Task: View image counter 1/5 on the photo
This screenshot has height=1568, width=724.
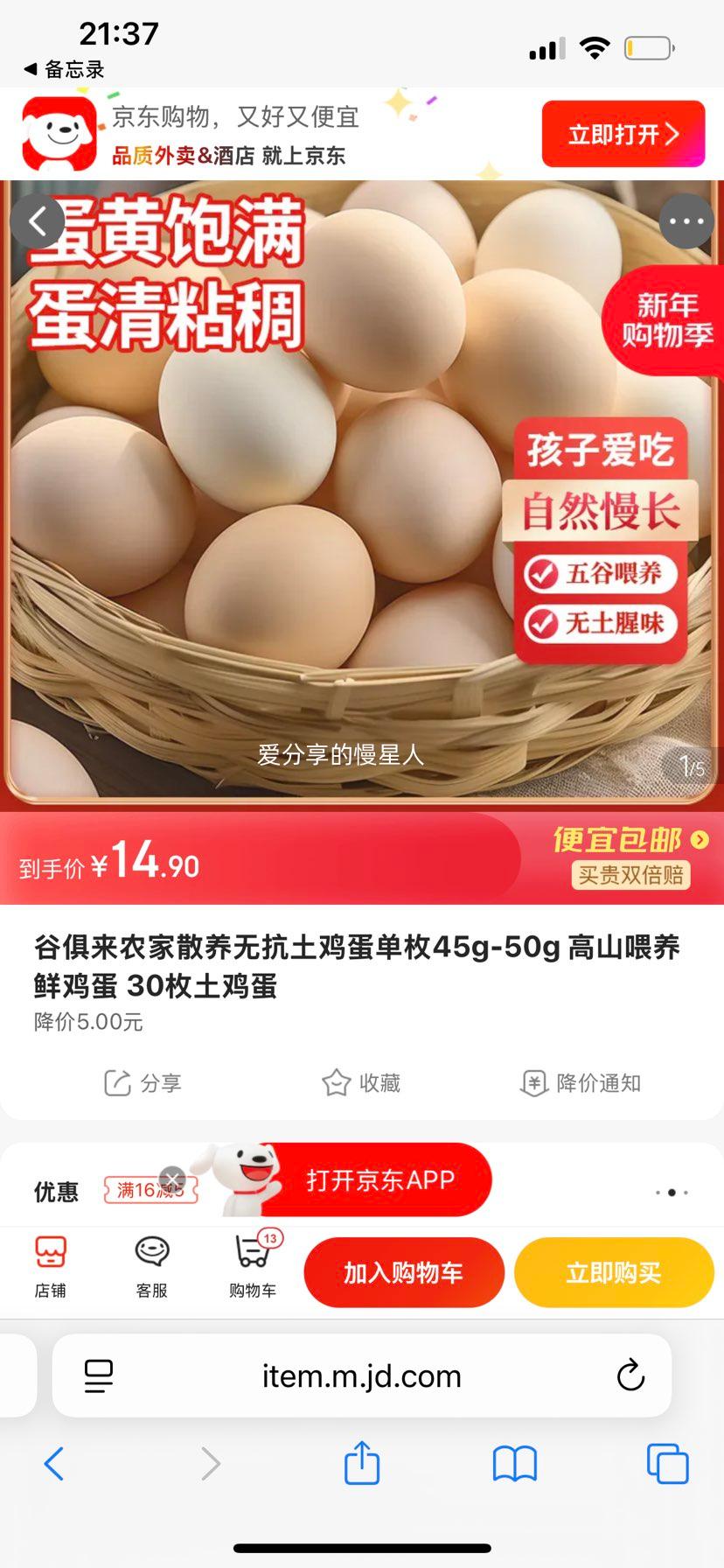Action: (694, 764)
